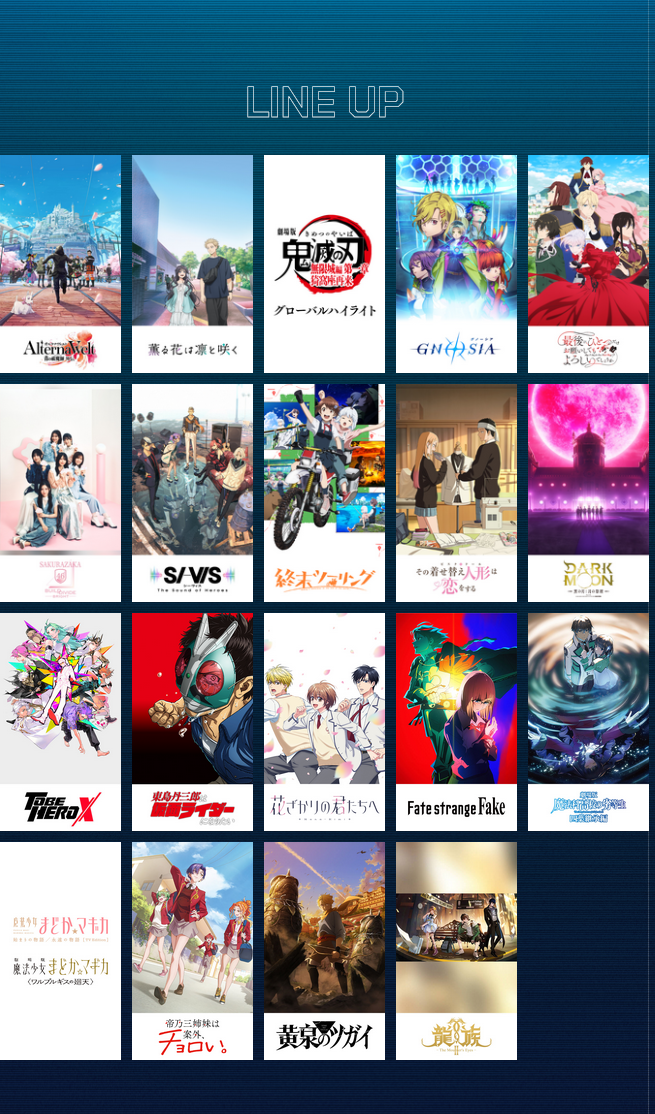Select 東島丹三郎は仮面ライダーになりたい card

coord(193,722)
